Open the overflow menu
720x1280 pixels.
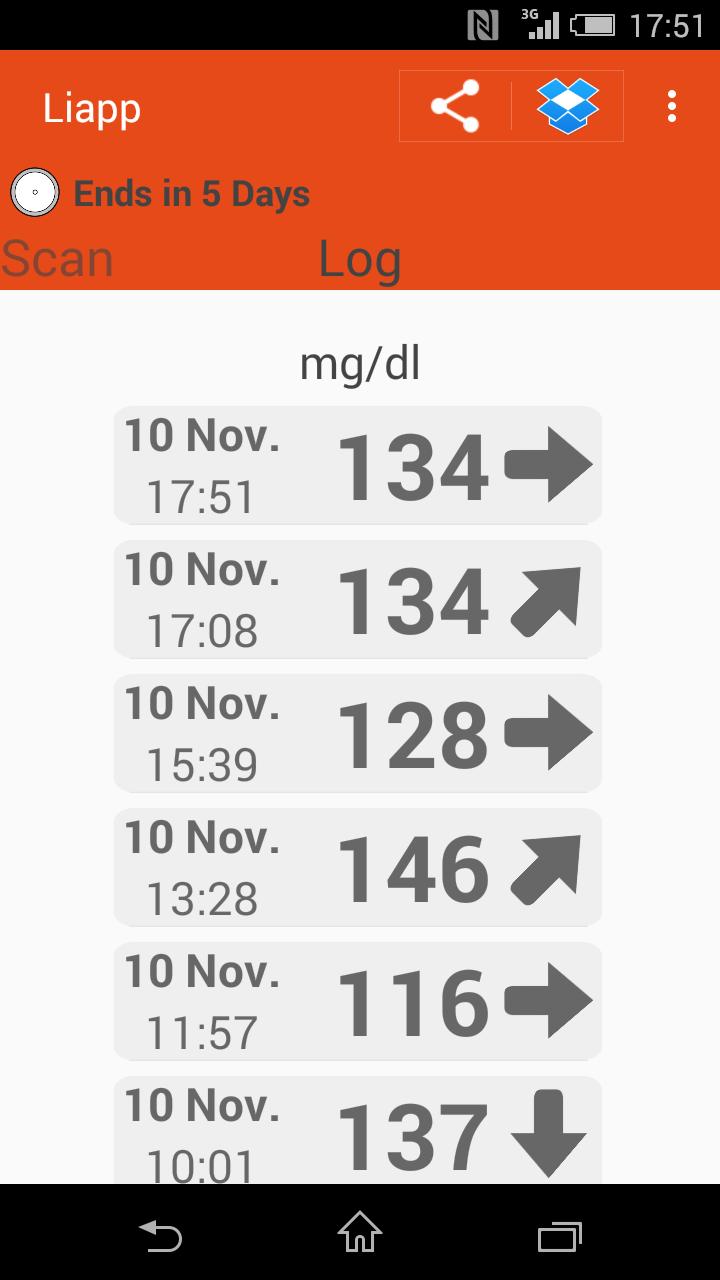(672, 106)
